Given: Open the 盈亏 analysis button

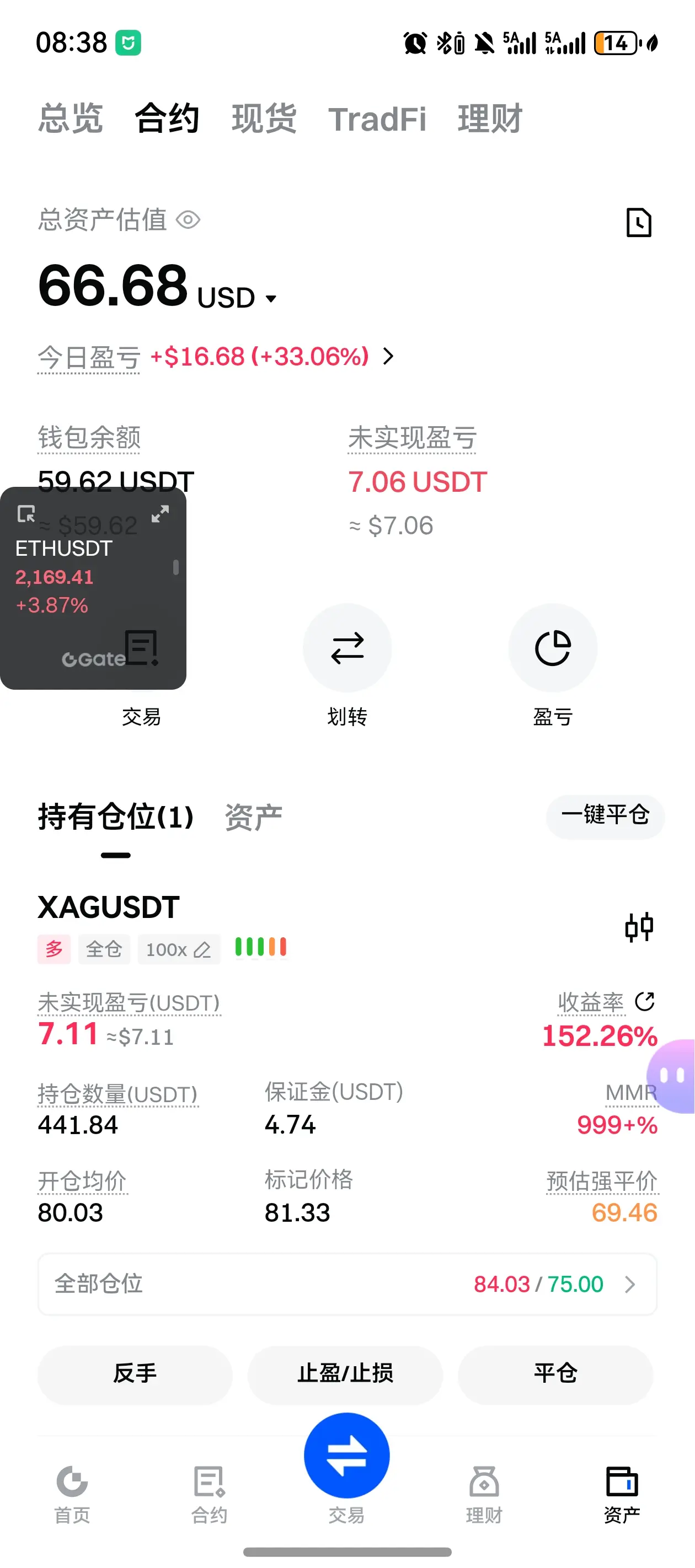Looking at the screenshot, I should [553, 648].
